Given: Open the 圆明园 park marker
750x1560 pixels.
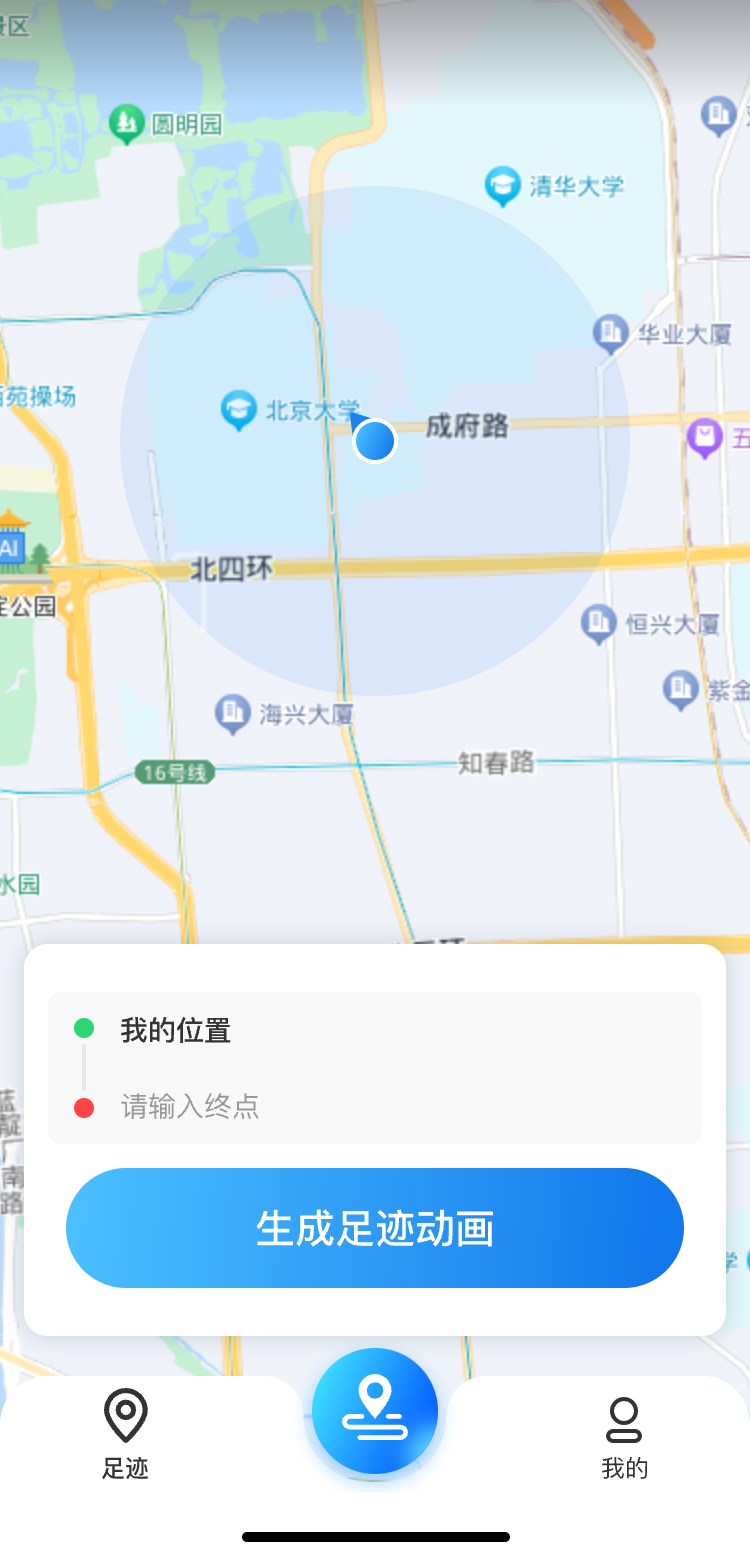Looking at the screenshot, I should 126,118.
